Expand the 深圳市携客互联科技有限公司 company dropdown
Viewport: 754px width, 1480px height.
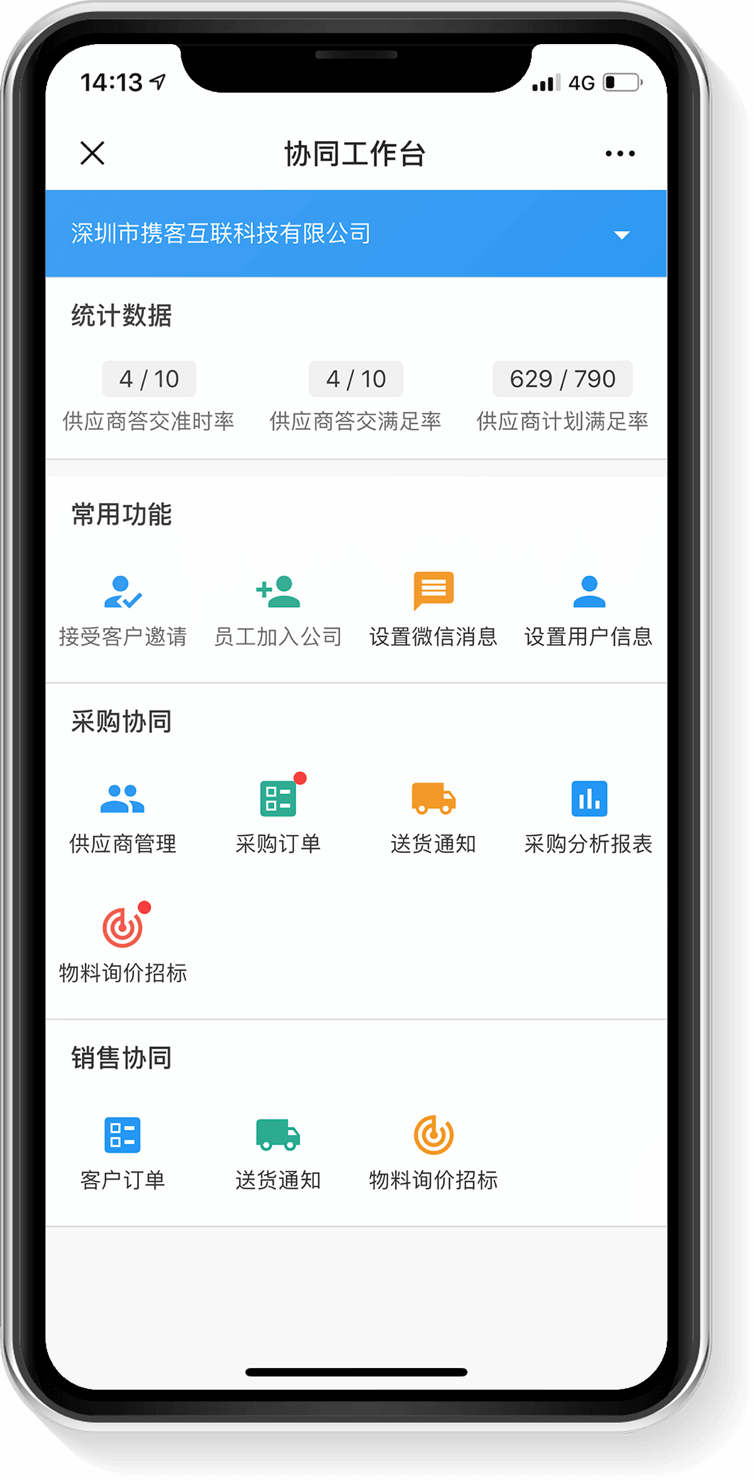tap(621, 235)
